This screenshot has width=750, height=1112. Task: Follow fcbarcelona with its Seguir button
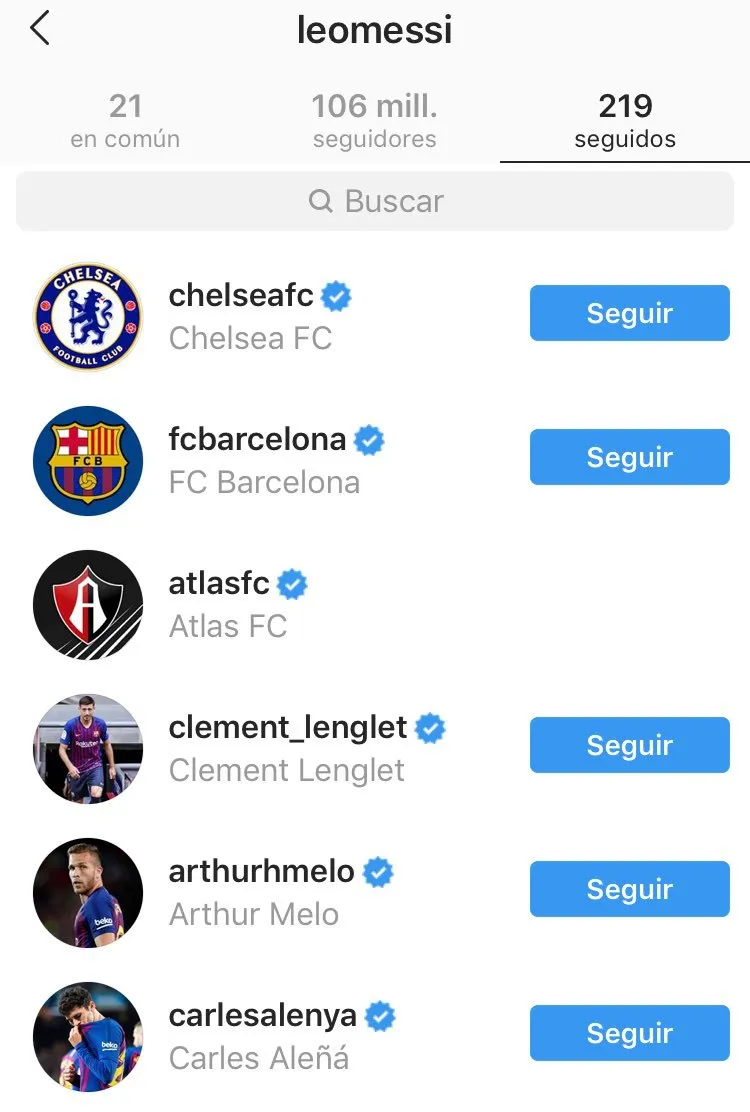click(628, 457)
